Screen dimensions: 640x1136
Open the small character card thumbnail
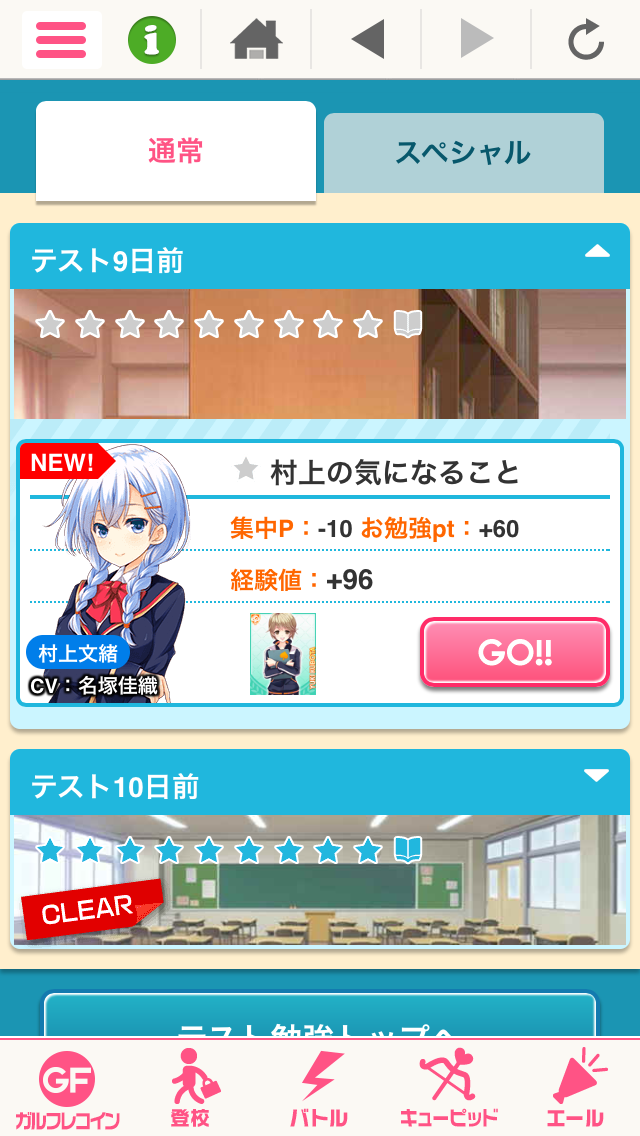coord(282,654)
